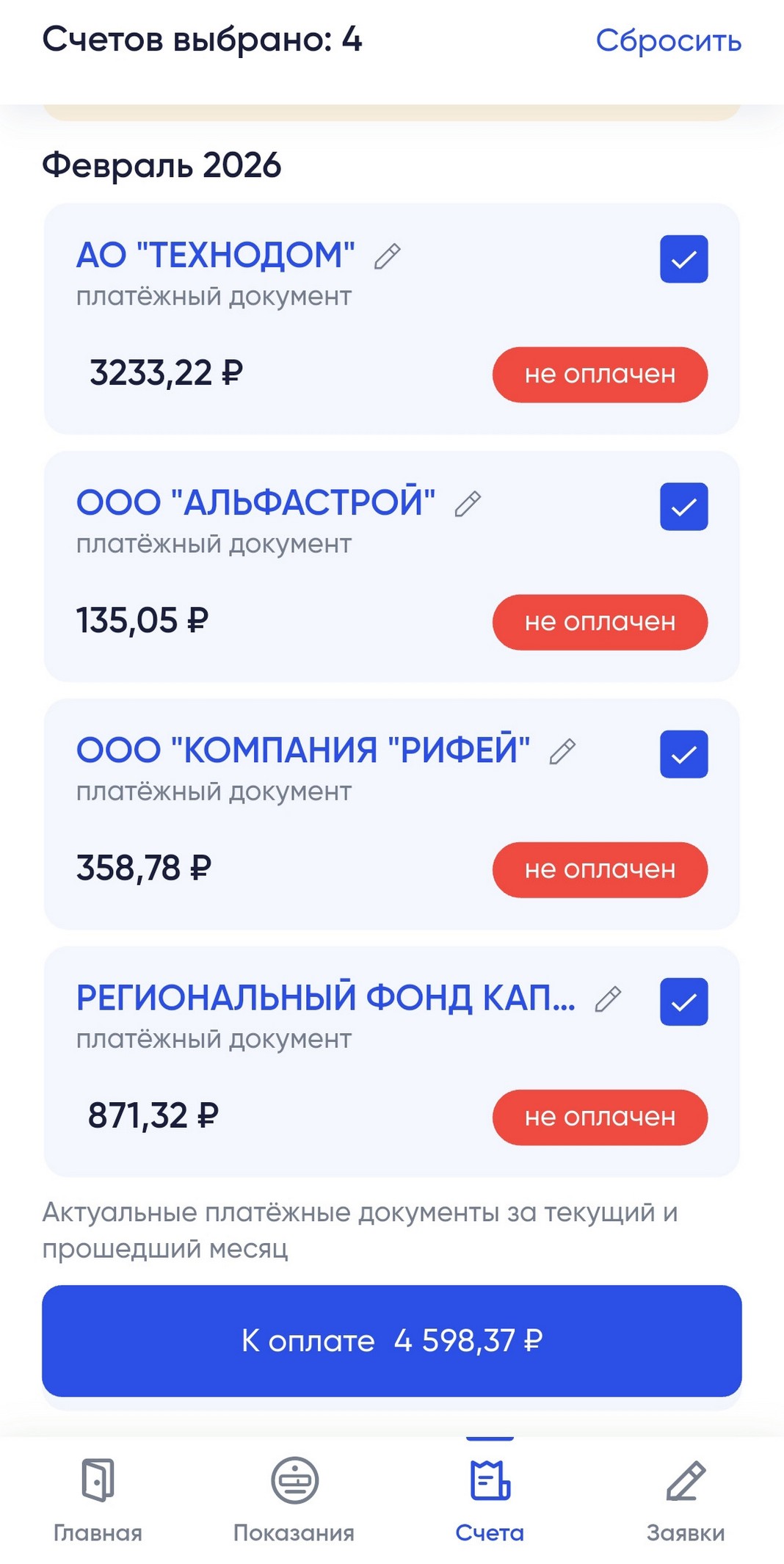This screenshot has height=1564, width=784.
Task: Edit the АО "ТЕХНОДОМ" bill name
Action: pyautogui.click(x=388, y=256)
